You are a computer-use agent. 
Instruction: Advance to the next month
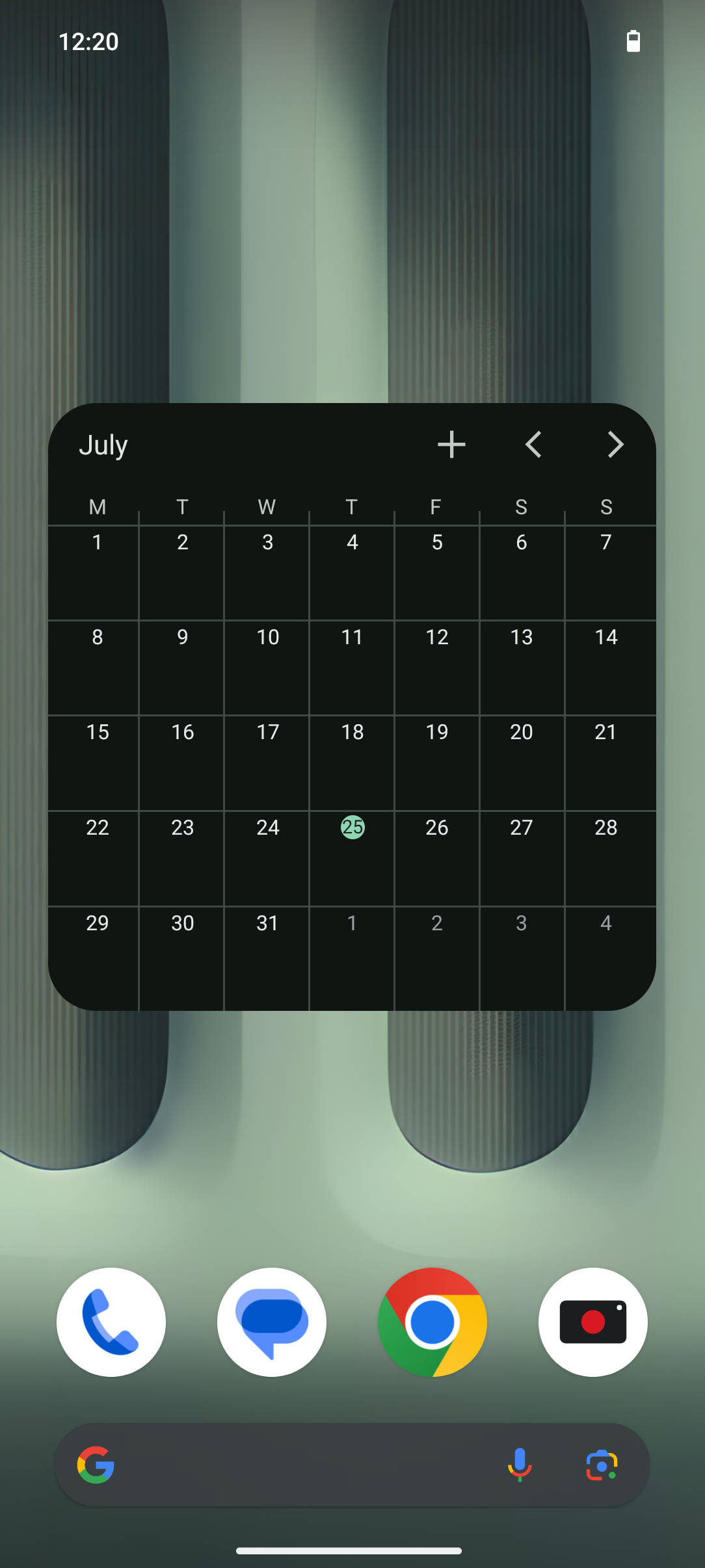(615, 445)
